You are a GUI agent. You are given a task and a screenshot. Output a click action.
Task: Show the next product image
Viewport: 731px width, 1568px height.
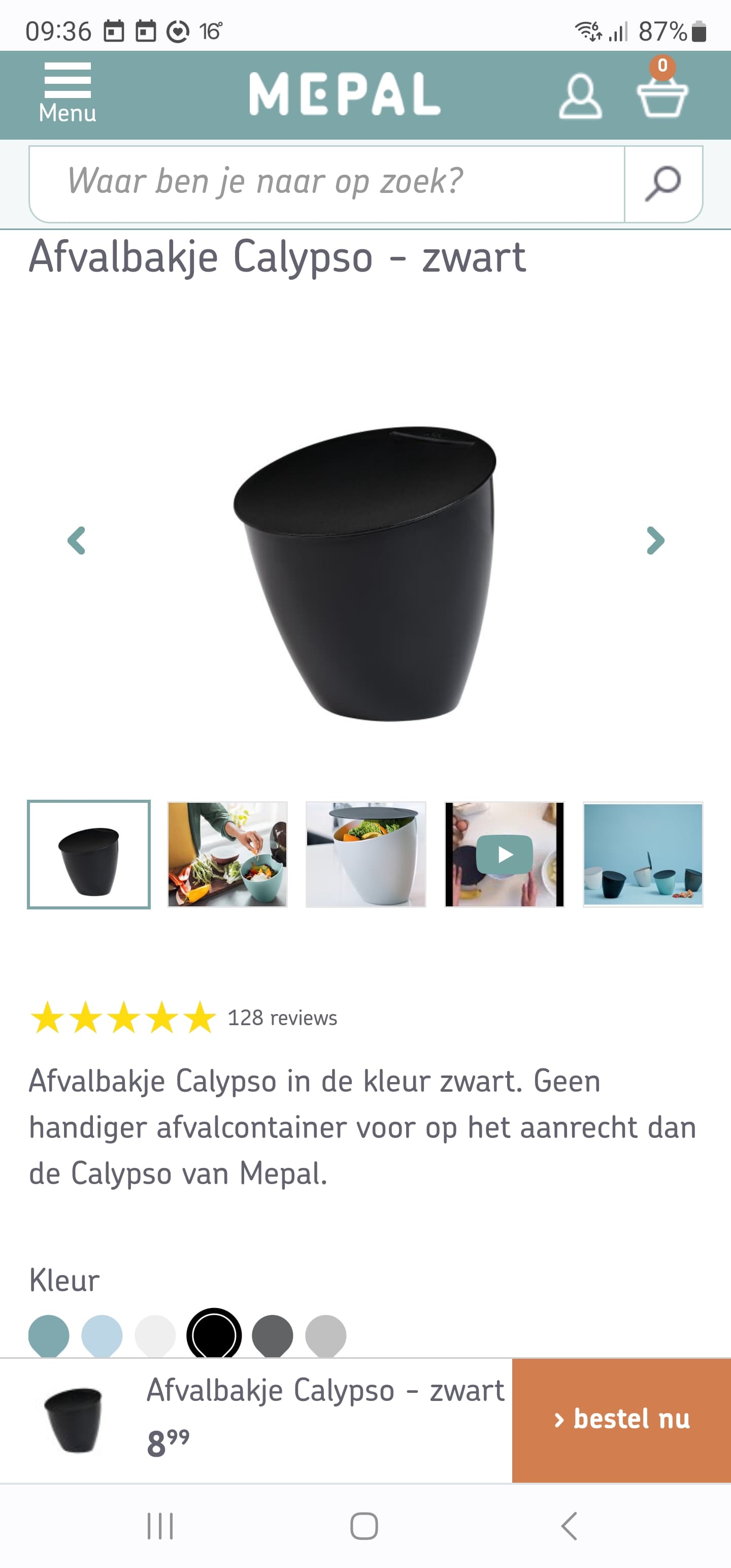tap(655, 540)
